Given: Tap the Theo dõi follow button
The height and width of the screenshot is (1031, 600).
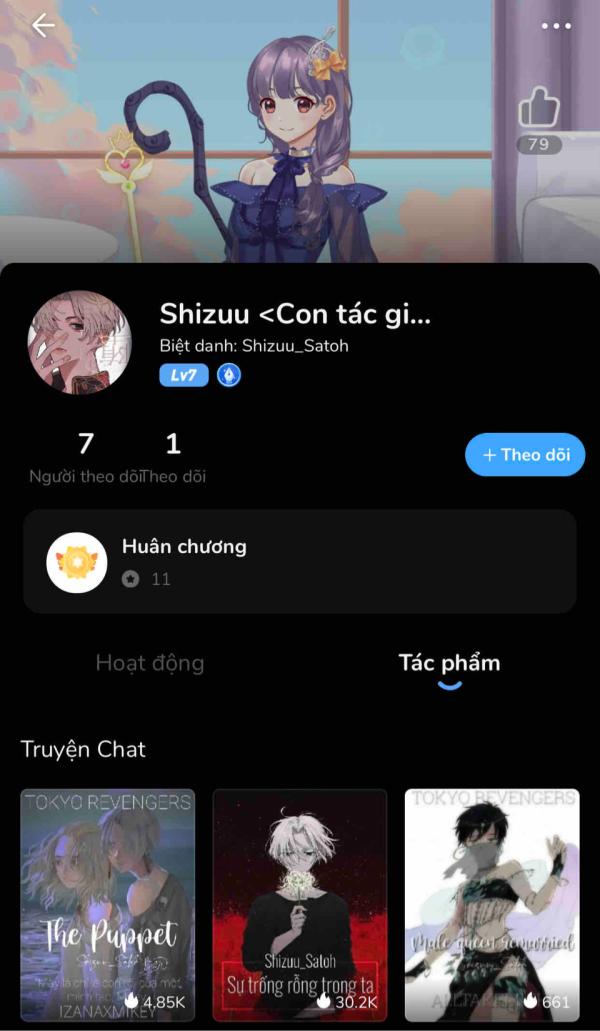Looking at the screenshot, I should [x=525, y=455].
